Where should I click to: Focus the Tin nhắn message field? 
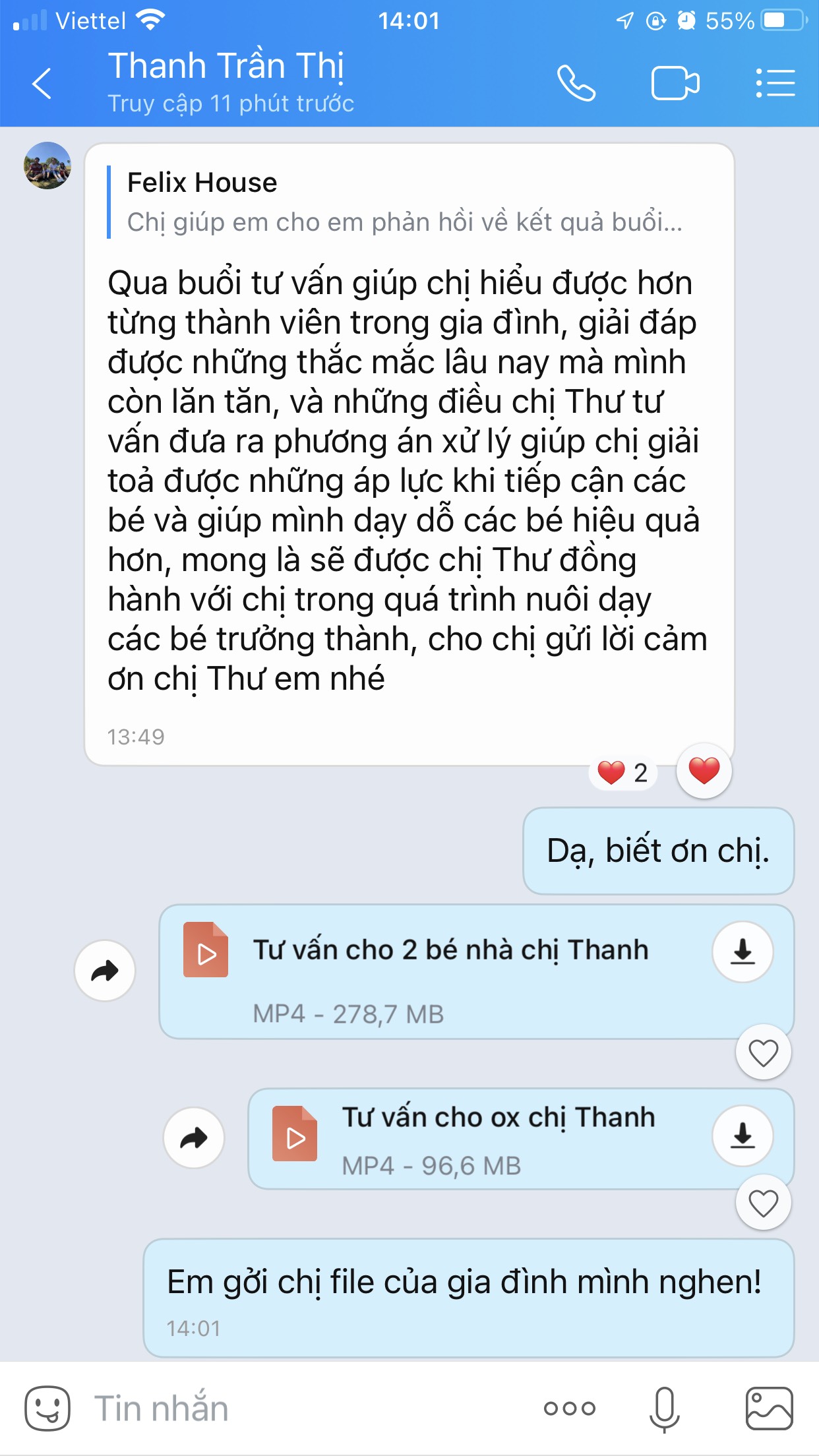[x=297, y=1408]
